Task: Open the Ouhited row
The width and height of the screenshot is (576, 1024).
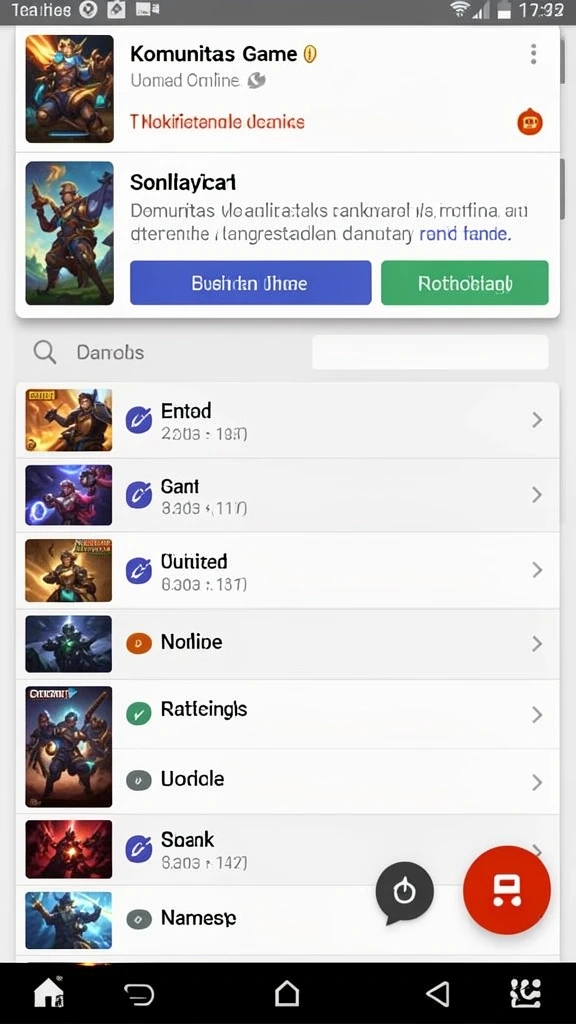Action: point(287,571)
